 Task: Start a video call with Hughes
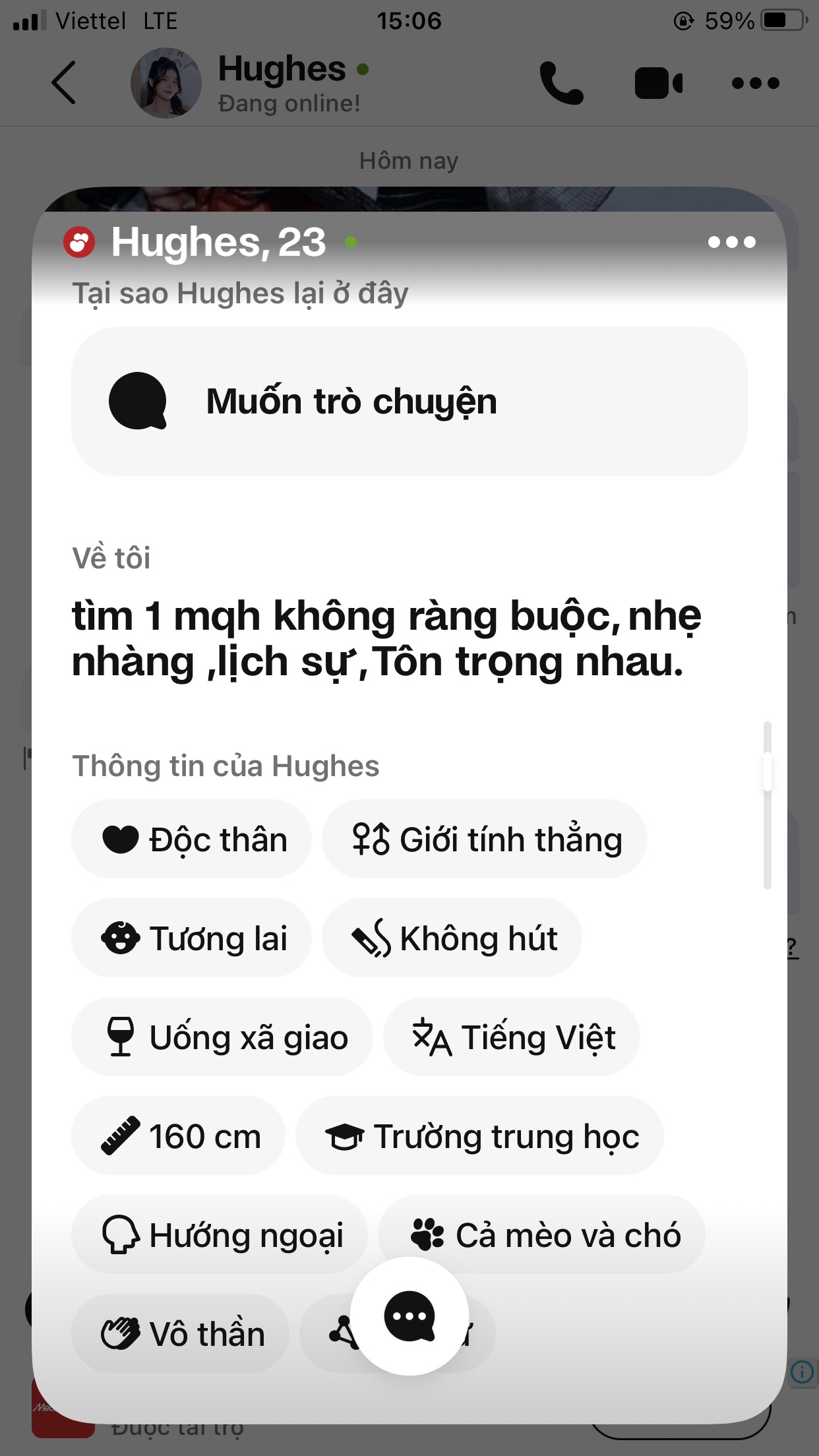(x=658, y=83)
